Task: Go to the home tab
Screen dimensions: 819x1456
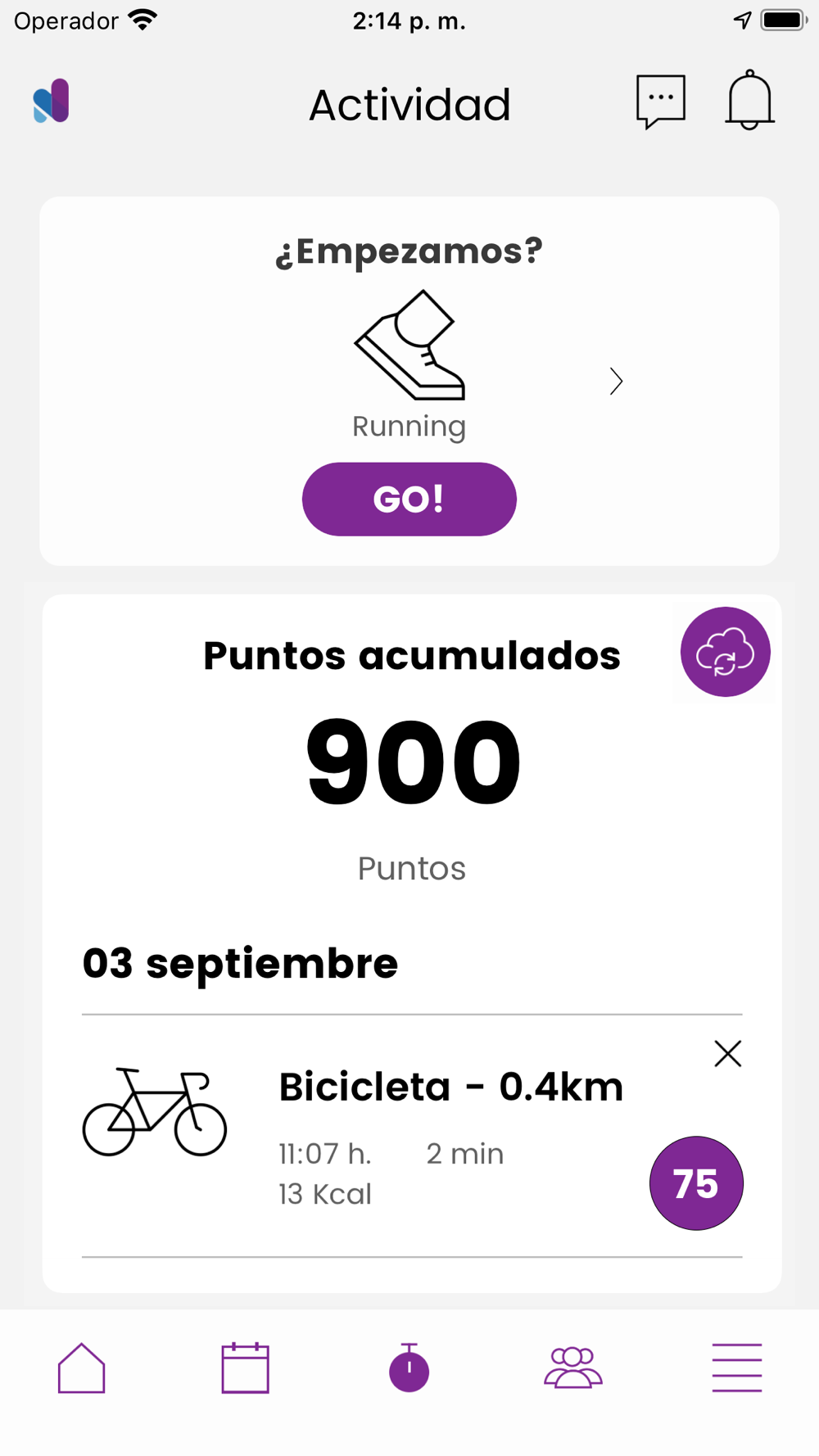Action: click(x=82, y=1368)
